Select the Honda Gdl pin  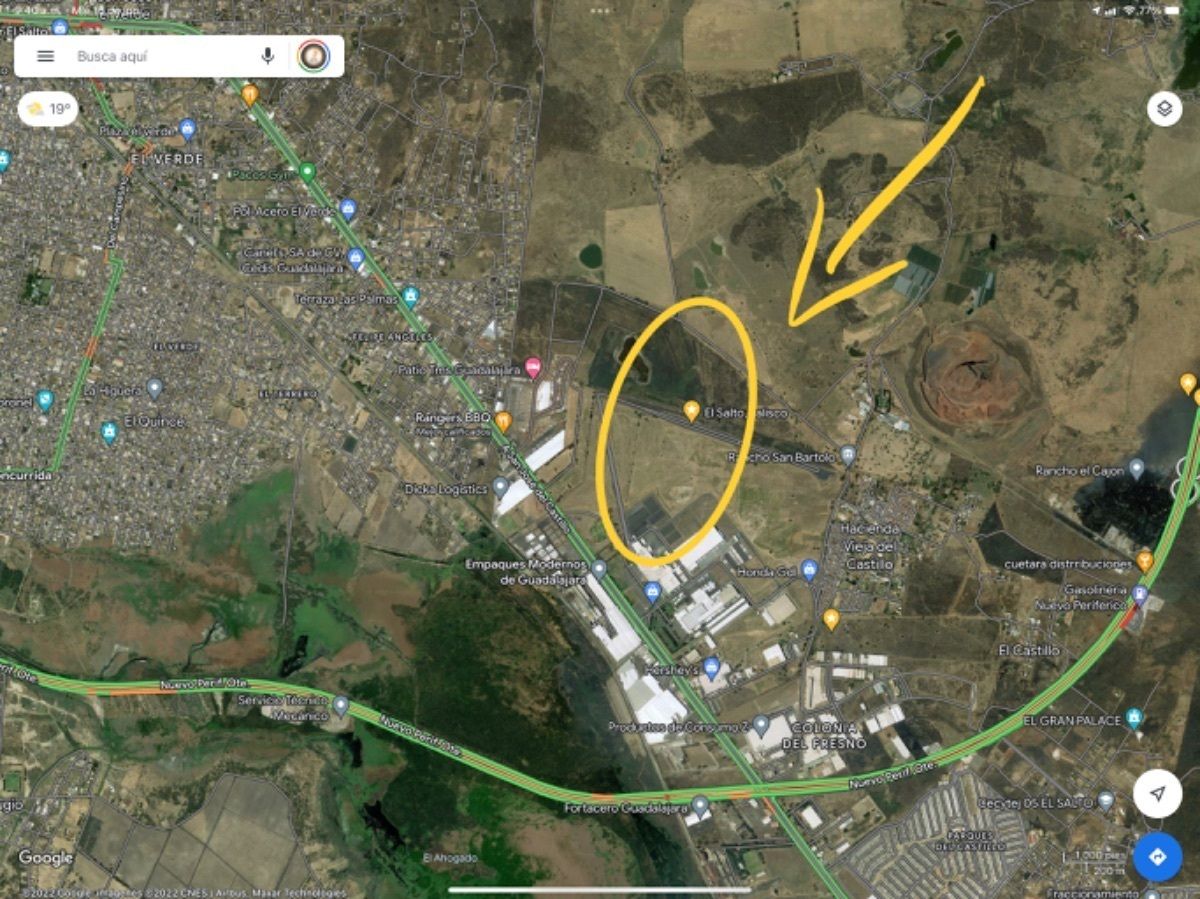coord(810,570)
